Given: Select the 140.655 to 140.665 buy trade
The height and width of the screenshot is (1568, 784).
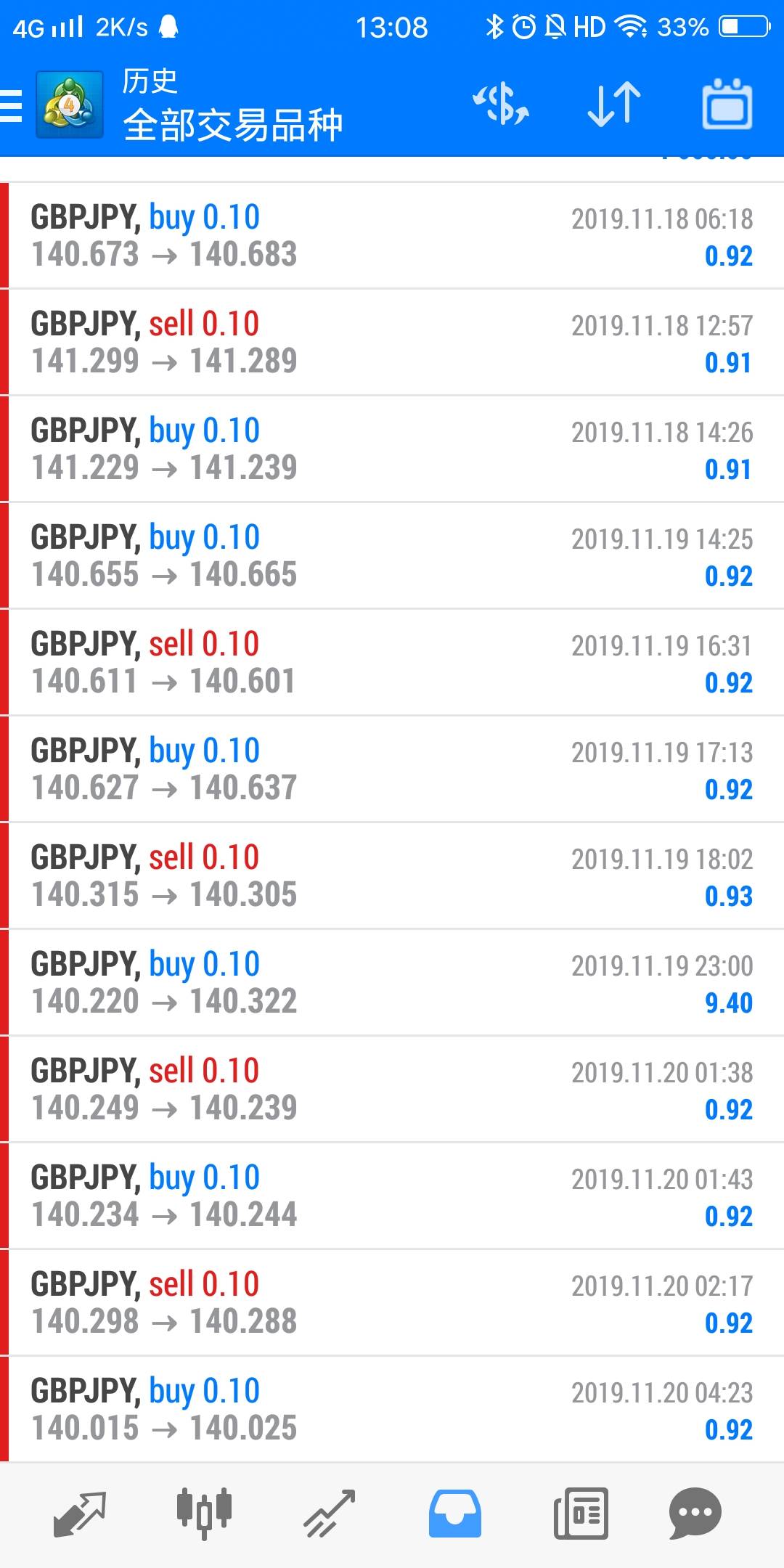Looking at the screenshot, I should click(x=392, y=556).
